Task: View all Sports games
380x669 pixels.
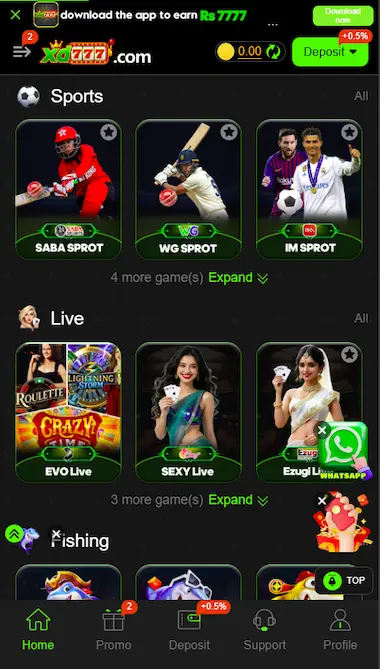Action: [361, 96]
